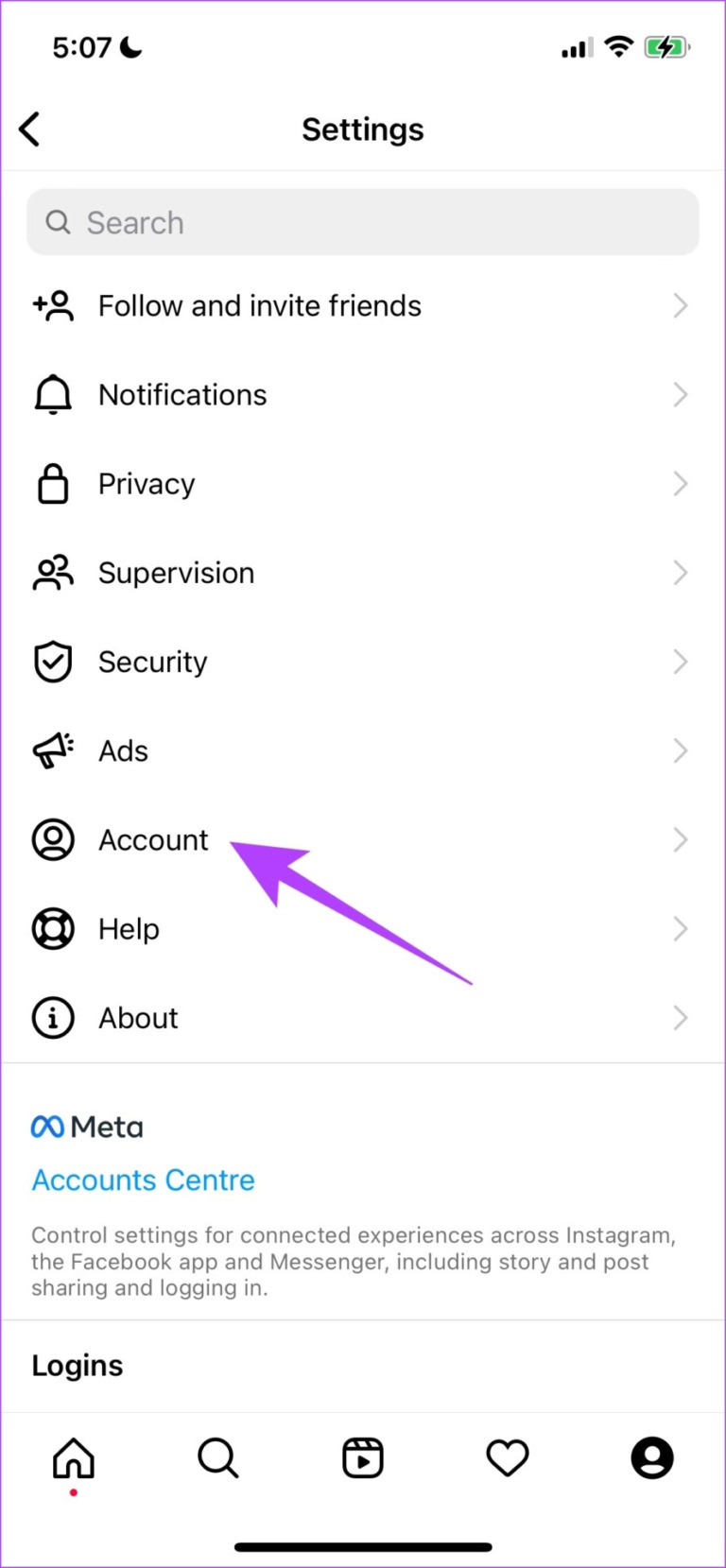Select the Help lifebuoy icon
This screenshot has height=1568, width=726.
click(x=53, y=928)
